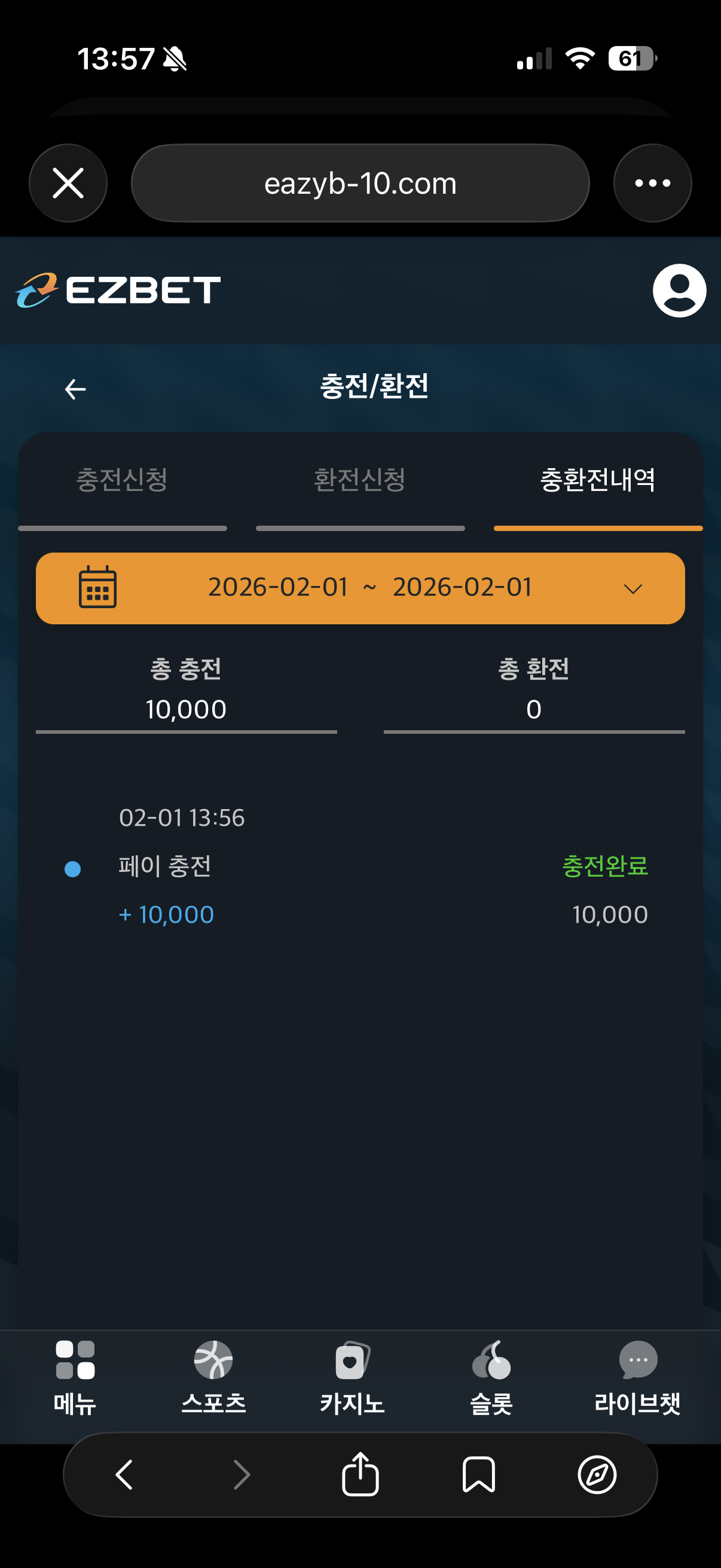Tap the eazyb-10.com address bar
The width and height of the screenshot is (721, 1568).
(x=360, y=183)
